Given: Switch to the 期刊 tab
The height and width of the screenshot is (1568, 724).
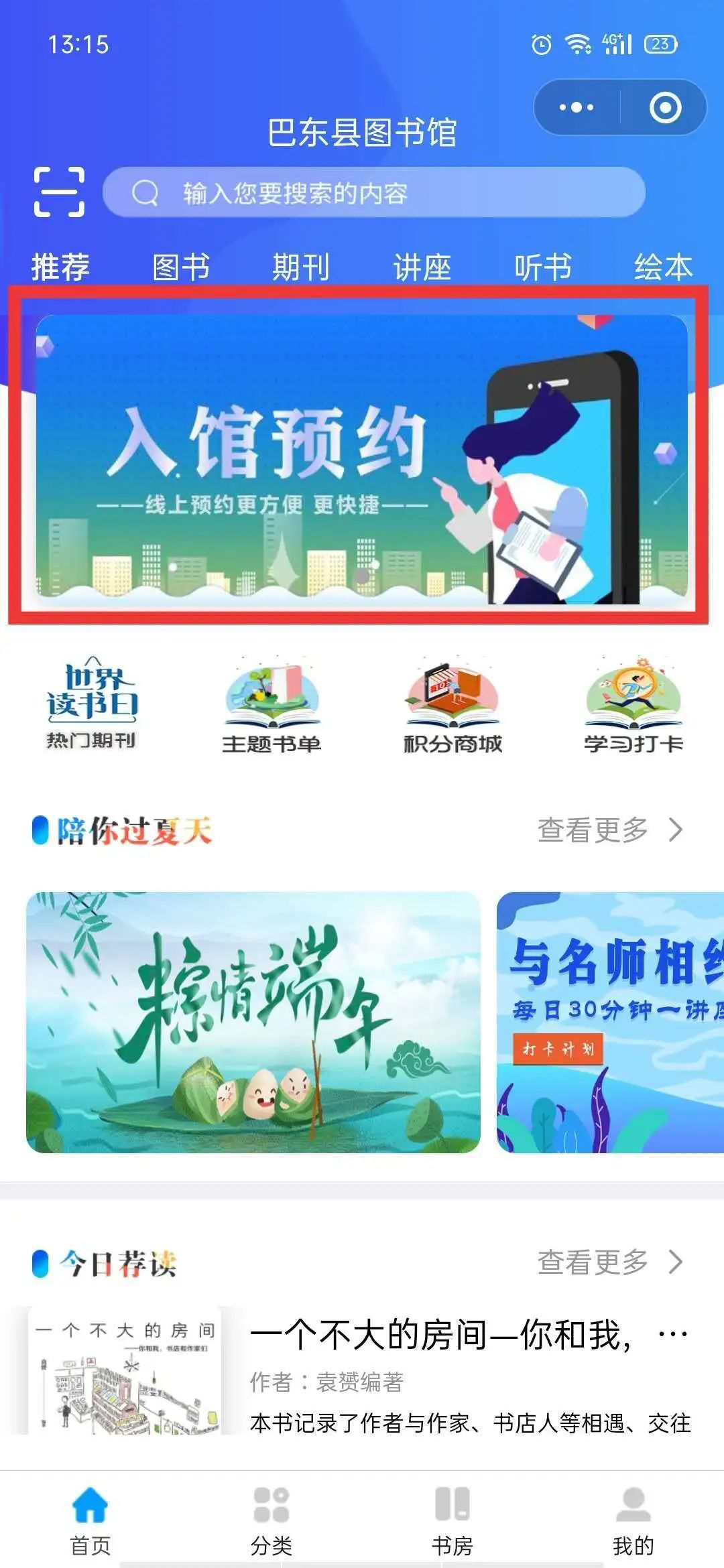Looking at the screenshot, I should (301, 267).
